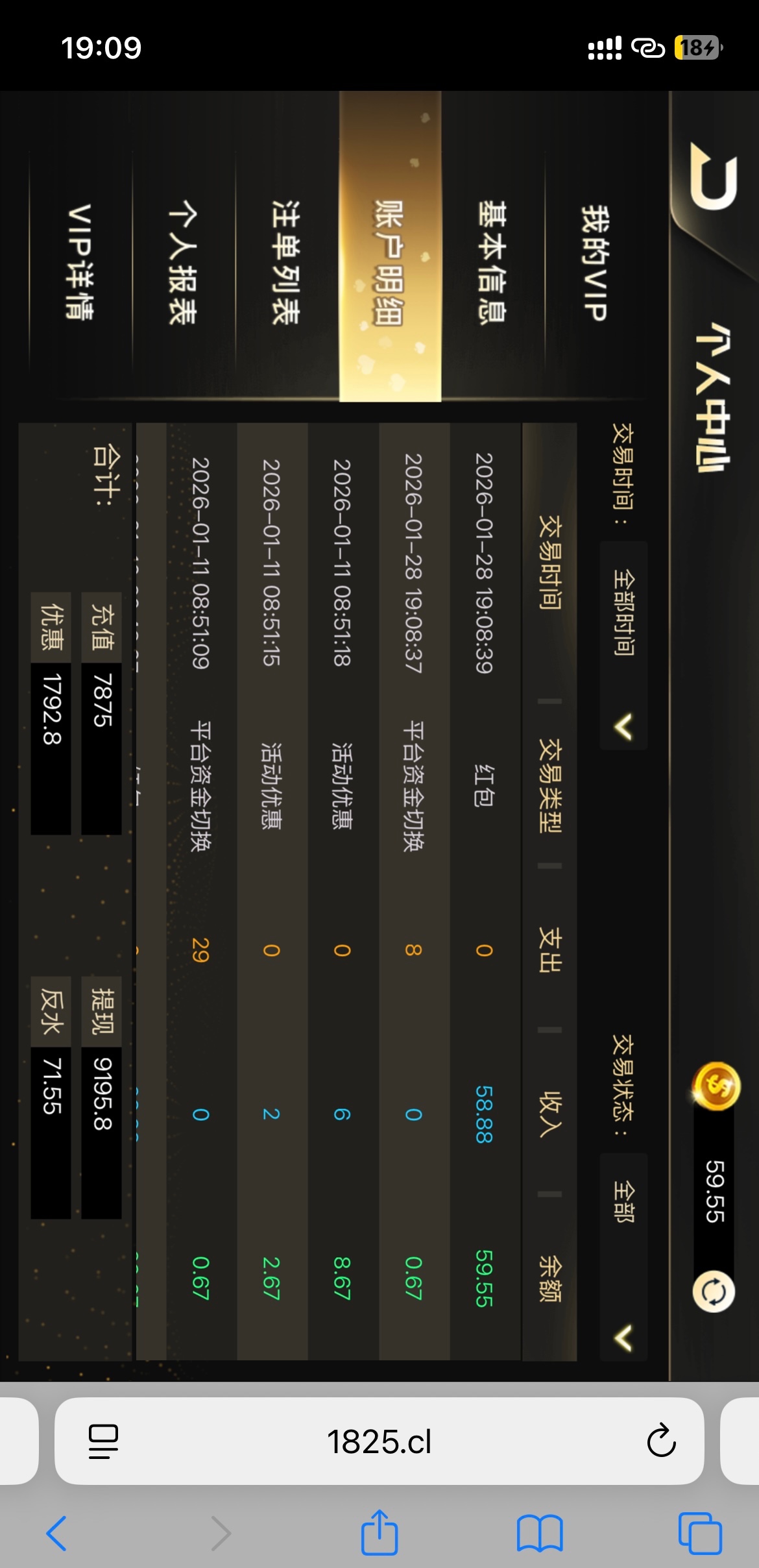Image resolution: width=759 pixels, height=1568 pixels.
Task: Open Safari bookmarks
Action: click(x=539, y=1533)
